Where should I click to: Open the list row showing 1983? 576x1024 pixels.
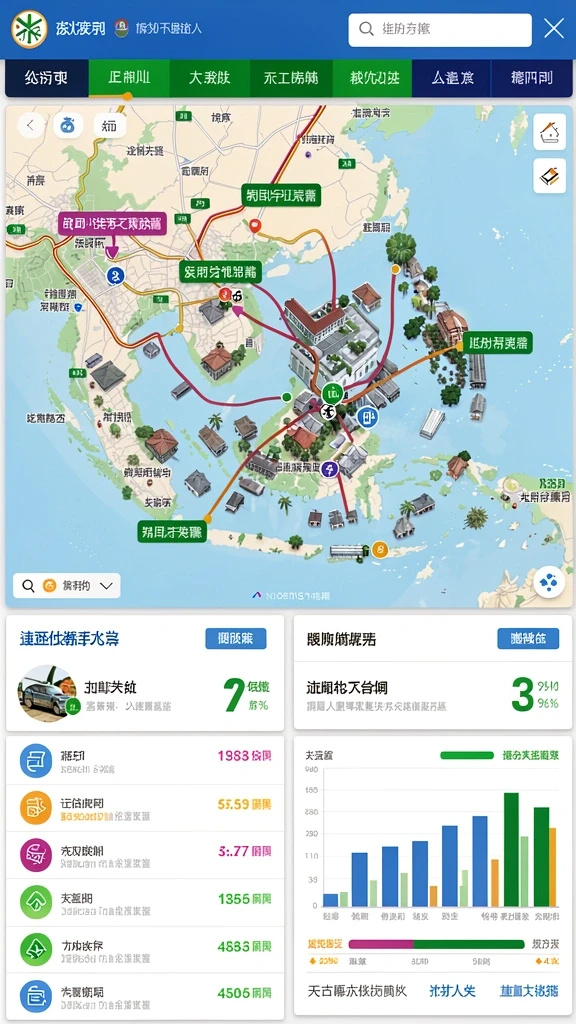pyautogui.click(x=145, y=761)
